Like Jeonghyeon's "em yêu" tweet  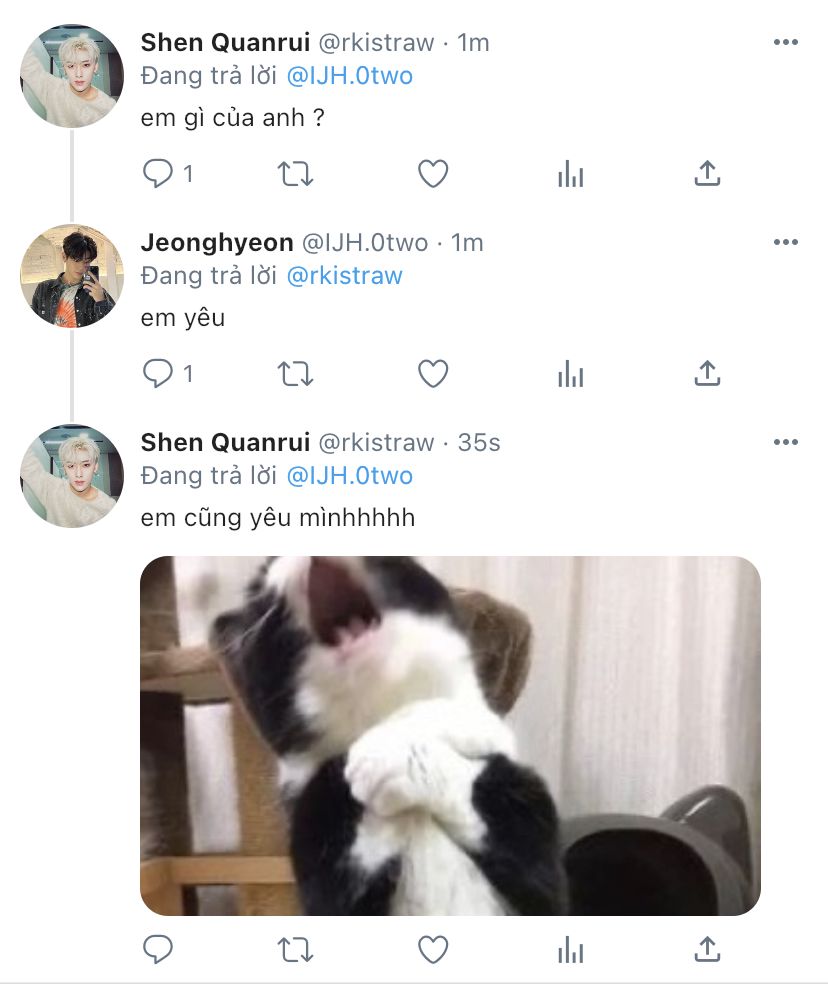point(432,374)
